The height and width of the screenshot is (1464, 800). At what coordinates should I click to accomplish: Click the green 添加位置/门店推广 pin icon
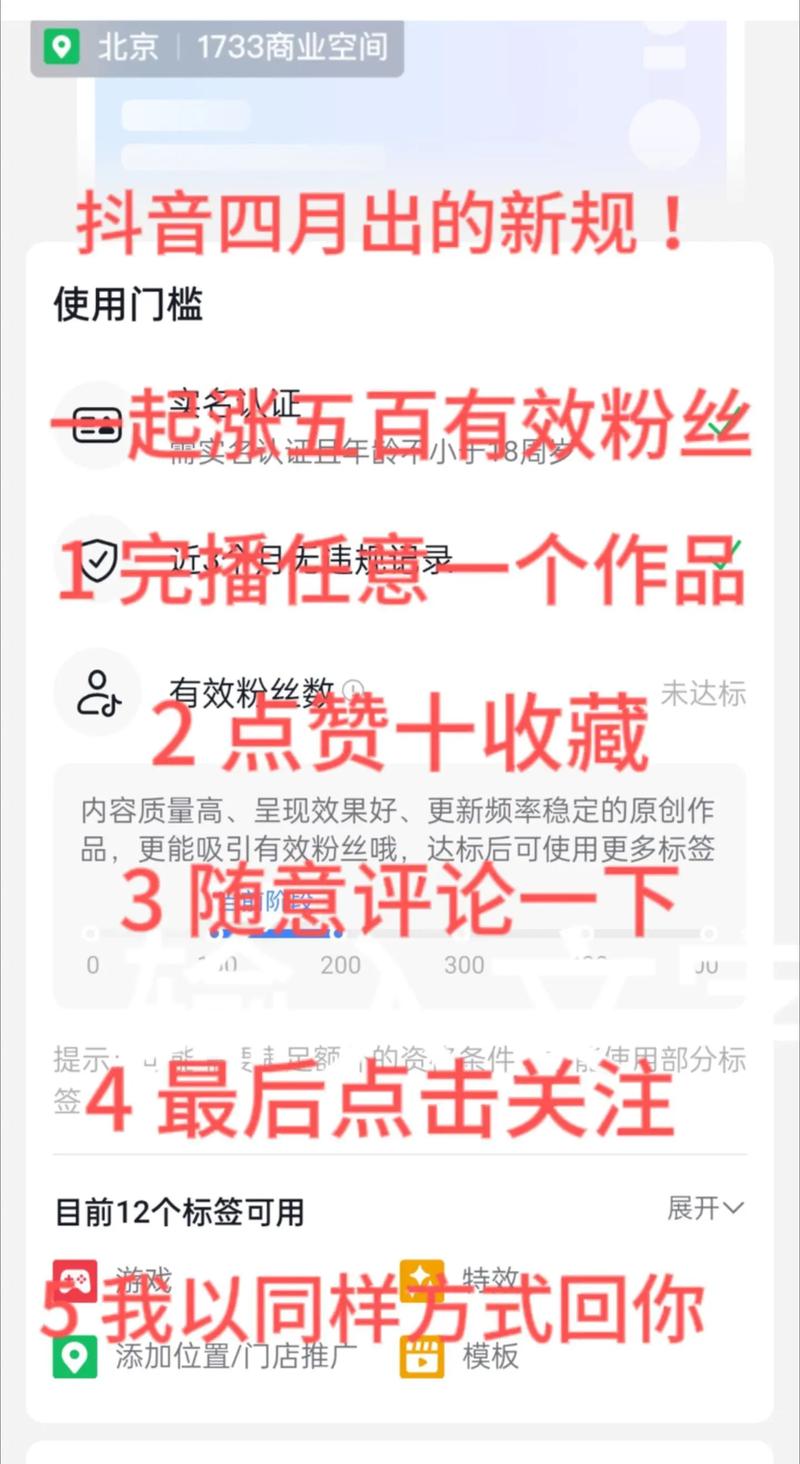[x=75, y=1358]
